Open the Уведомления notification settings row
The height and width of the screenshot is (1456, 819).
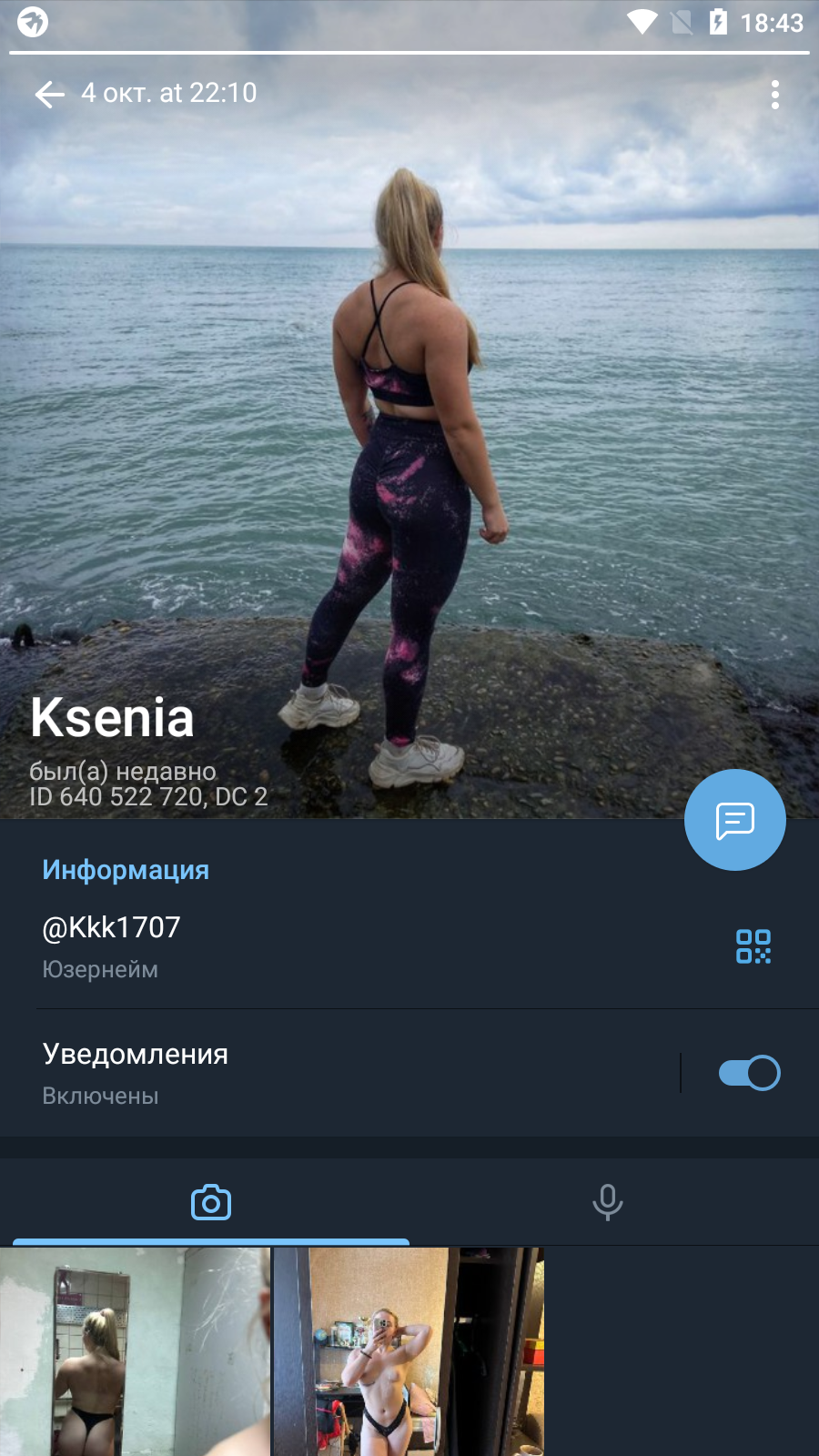[x=339, y=1073]
